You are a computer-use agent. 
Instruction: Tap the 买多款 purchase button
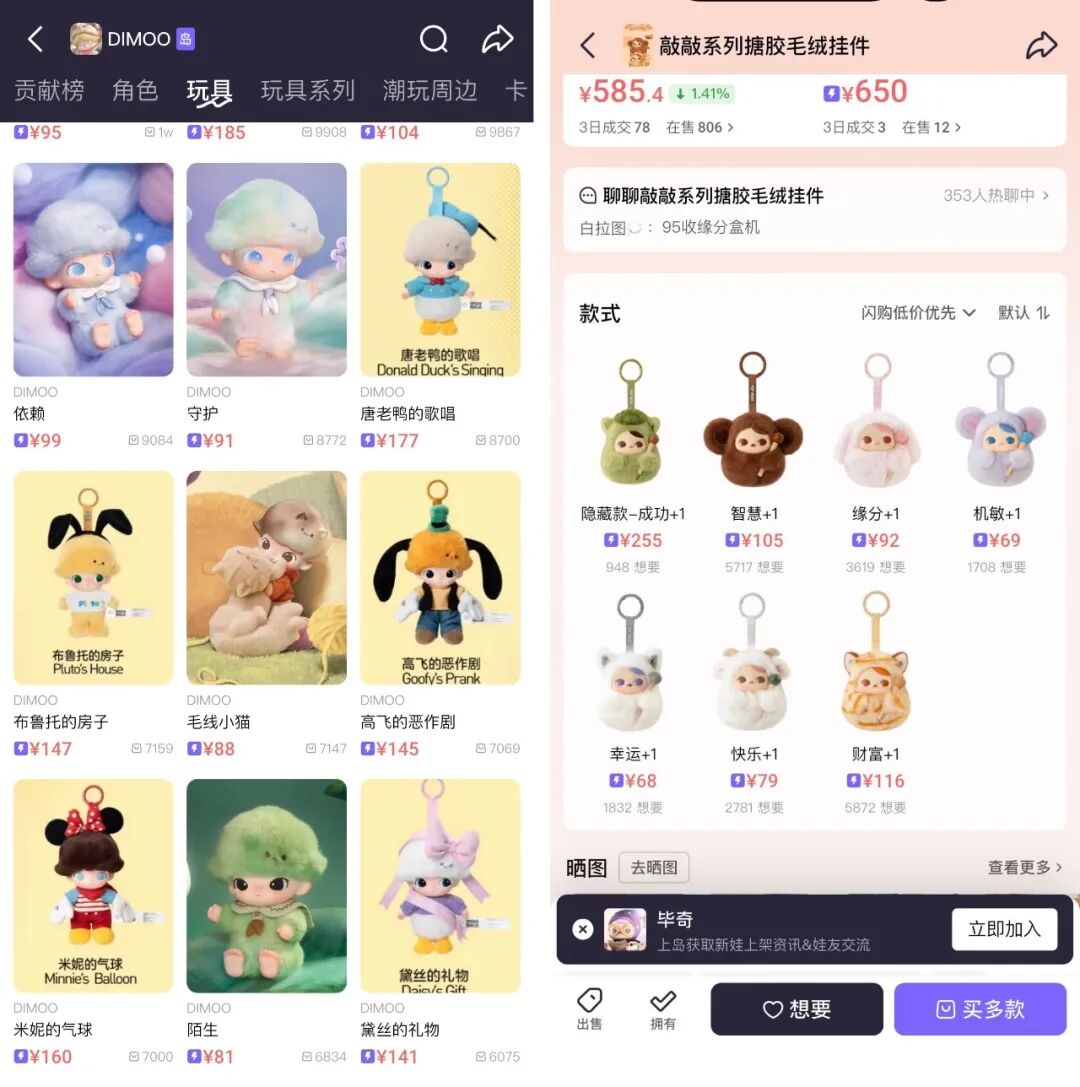pos(980,1010)
